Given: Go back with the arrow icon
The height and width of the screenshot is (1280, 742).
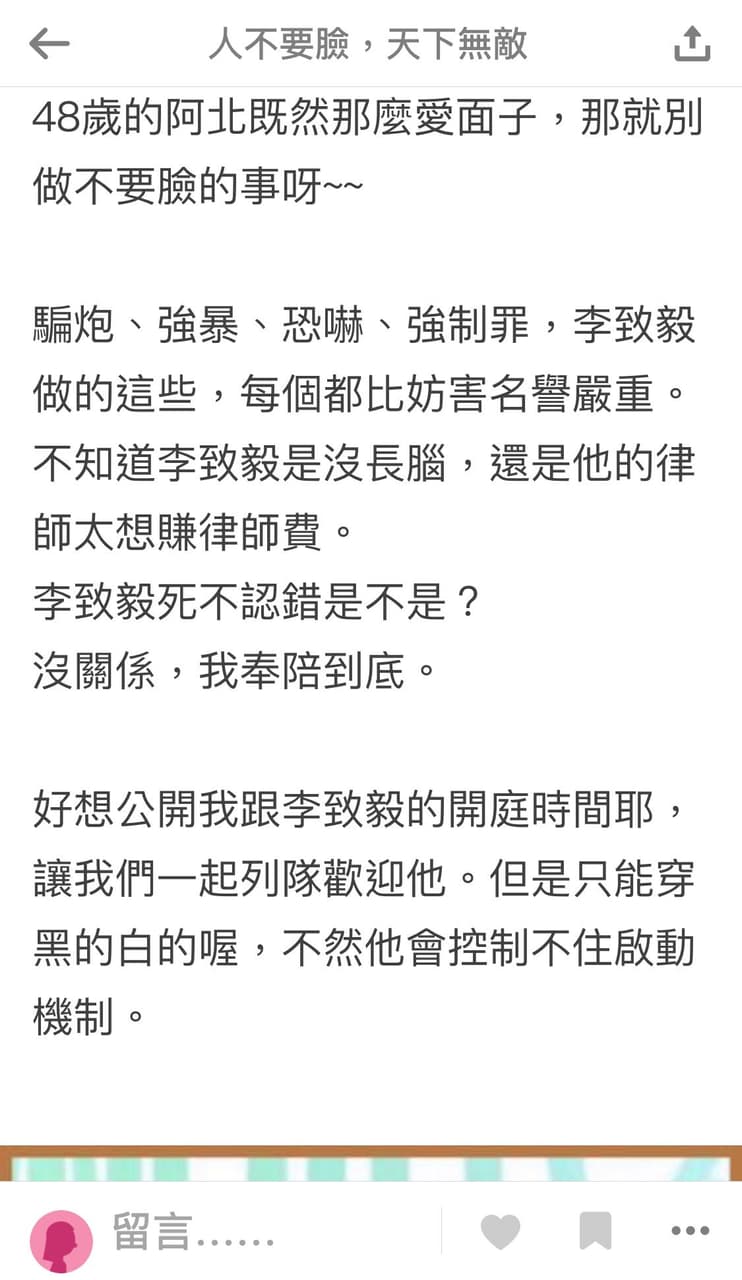Looking at the screenshot, I should pyautogui.click(x=49, y=43).
